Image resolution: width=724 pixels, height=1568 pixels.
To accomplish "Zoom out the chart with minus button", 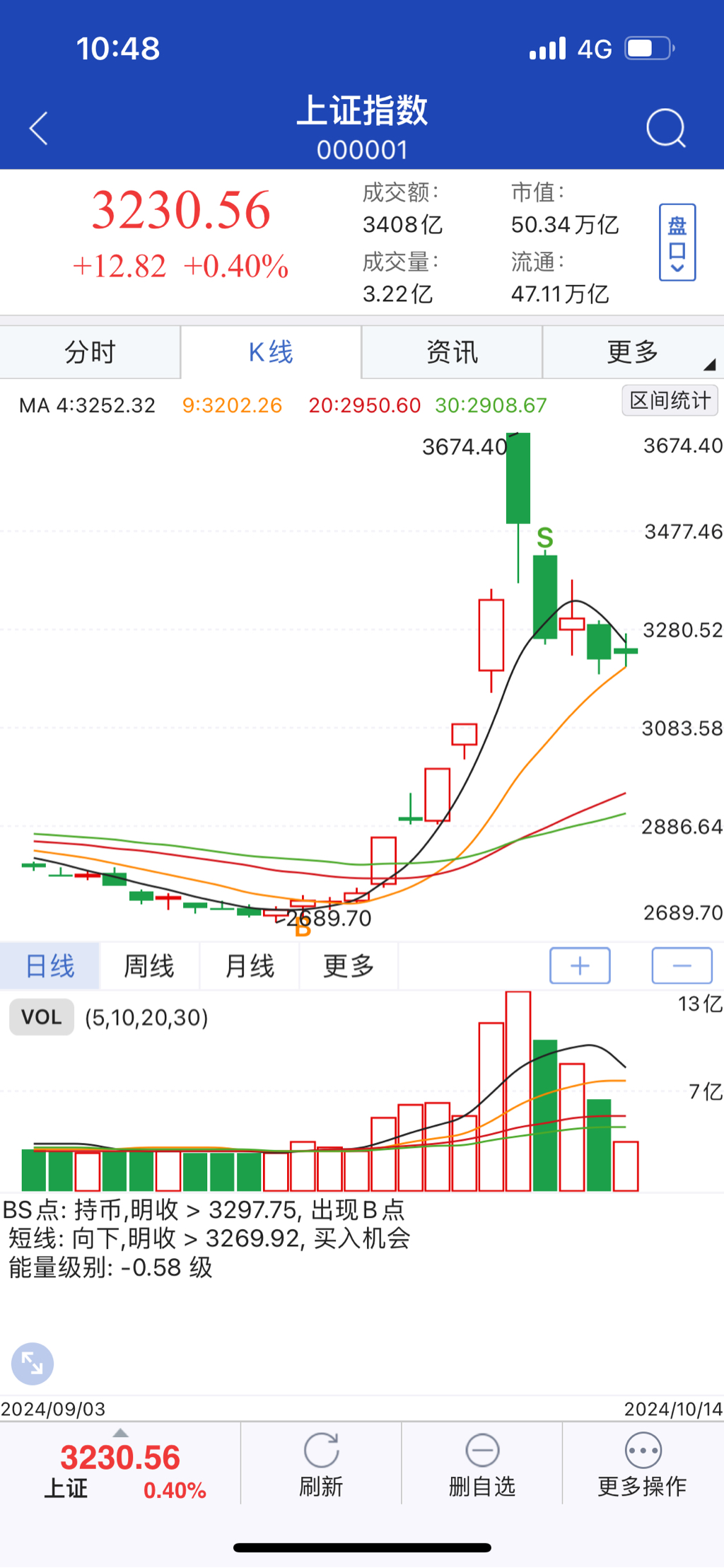I will click(682, 966).
